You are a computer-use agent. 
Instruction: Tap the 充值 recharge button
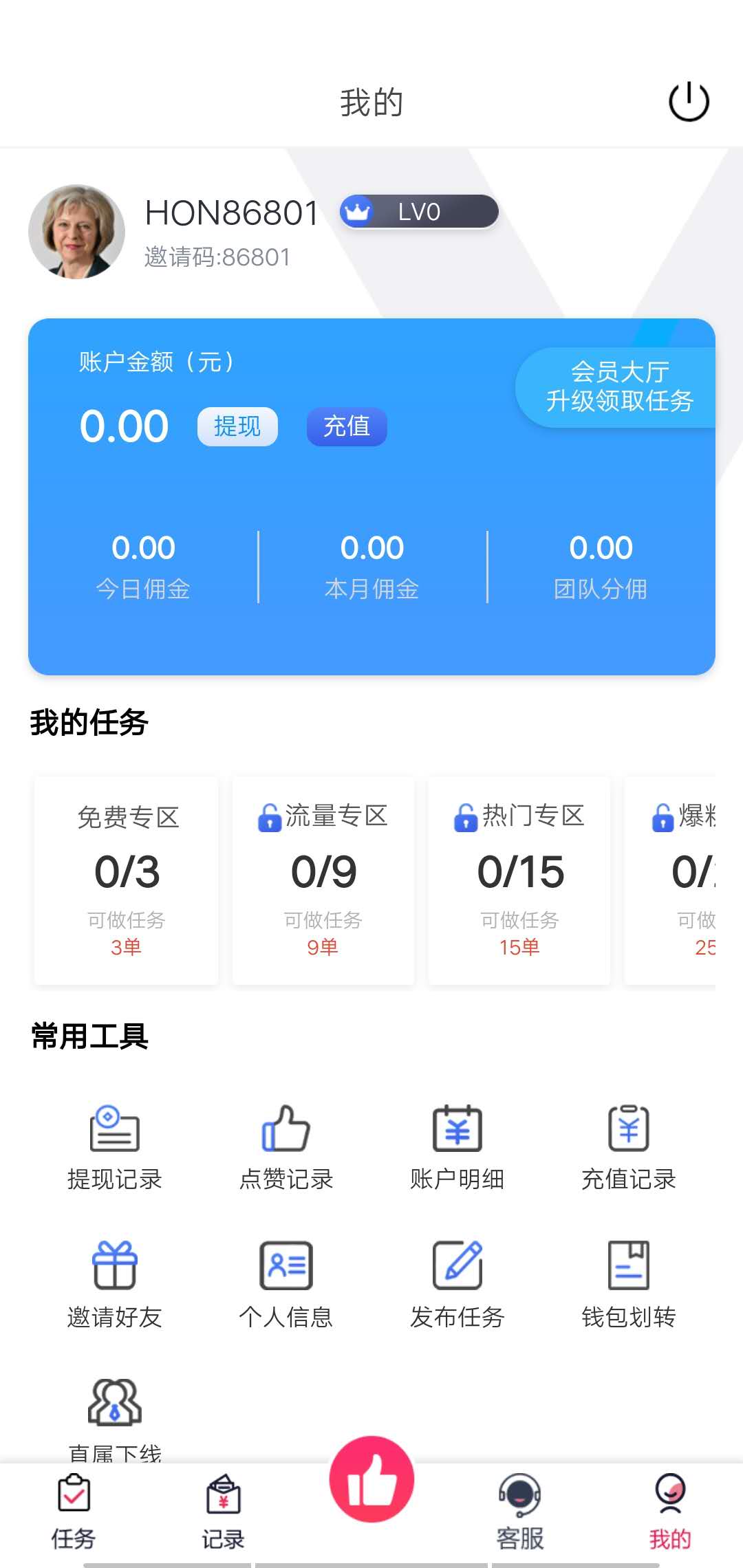tap(347, 426)
